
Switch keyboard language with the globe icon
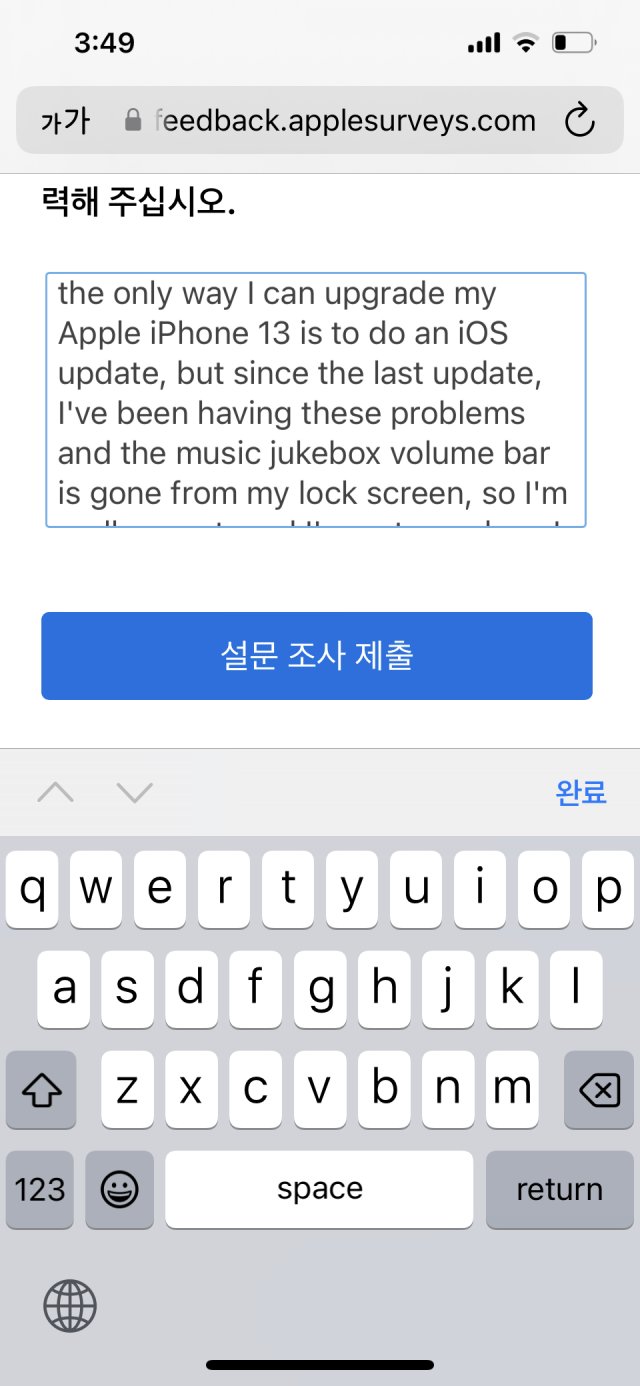tap(70, 1306)
